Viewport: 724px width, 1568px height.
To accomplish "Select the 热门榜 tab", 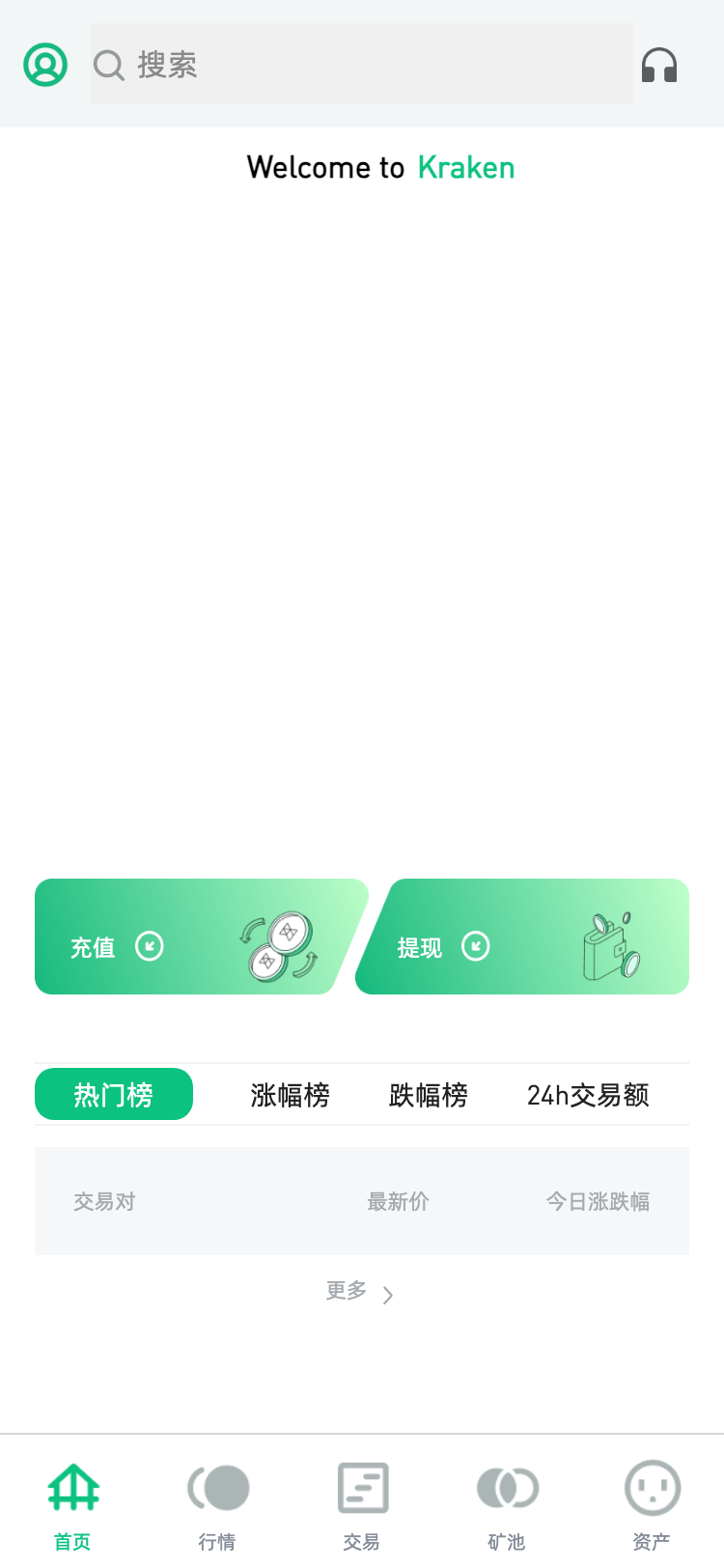I will click(x=113, y=1094).
